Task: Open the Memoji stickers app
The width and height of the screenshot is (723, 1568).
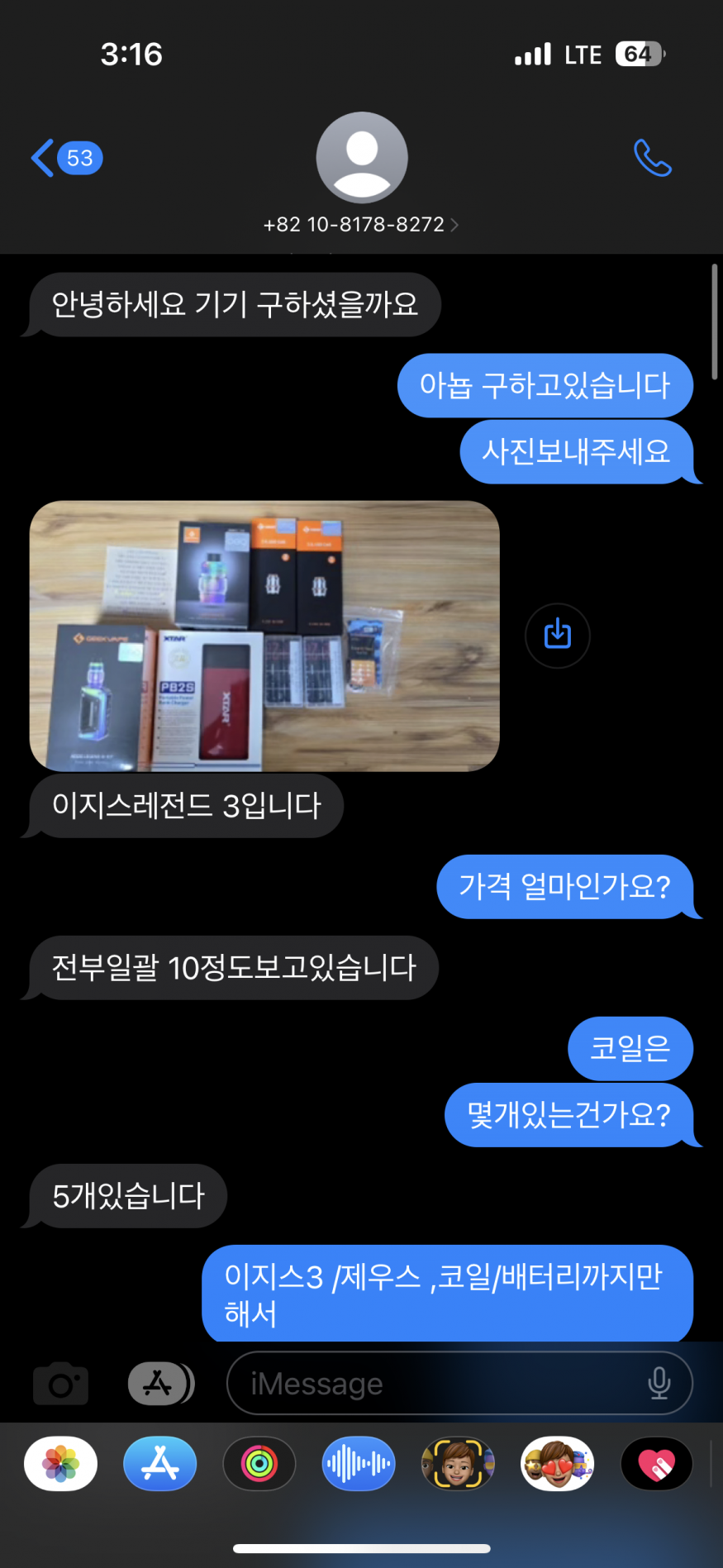Action: coord(558,1464)
